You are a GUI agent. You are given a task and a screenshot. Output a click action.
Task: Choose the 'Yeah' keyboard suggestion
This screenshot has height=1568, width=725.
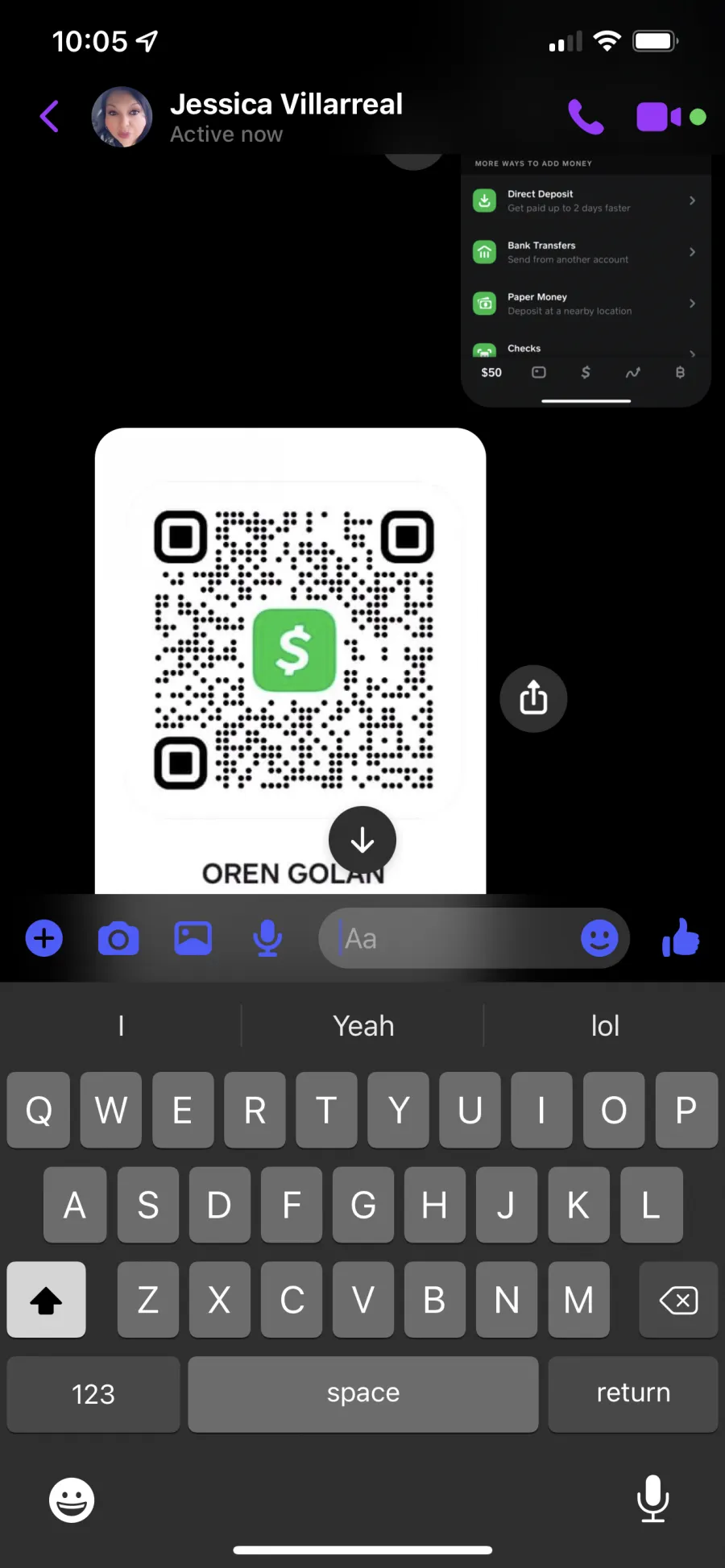point(363,1025)
